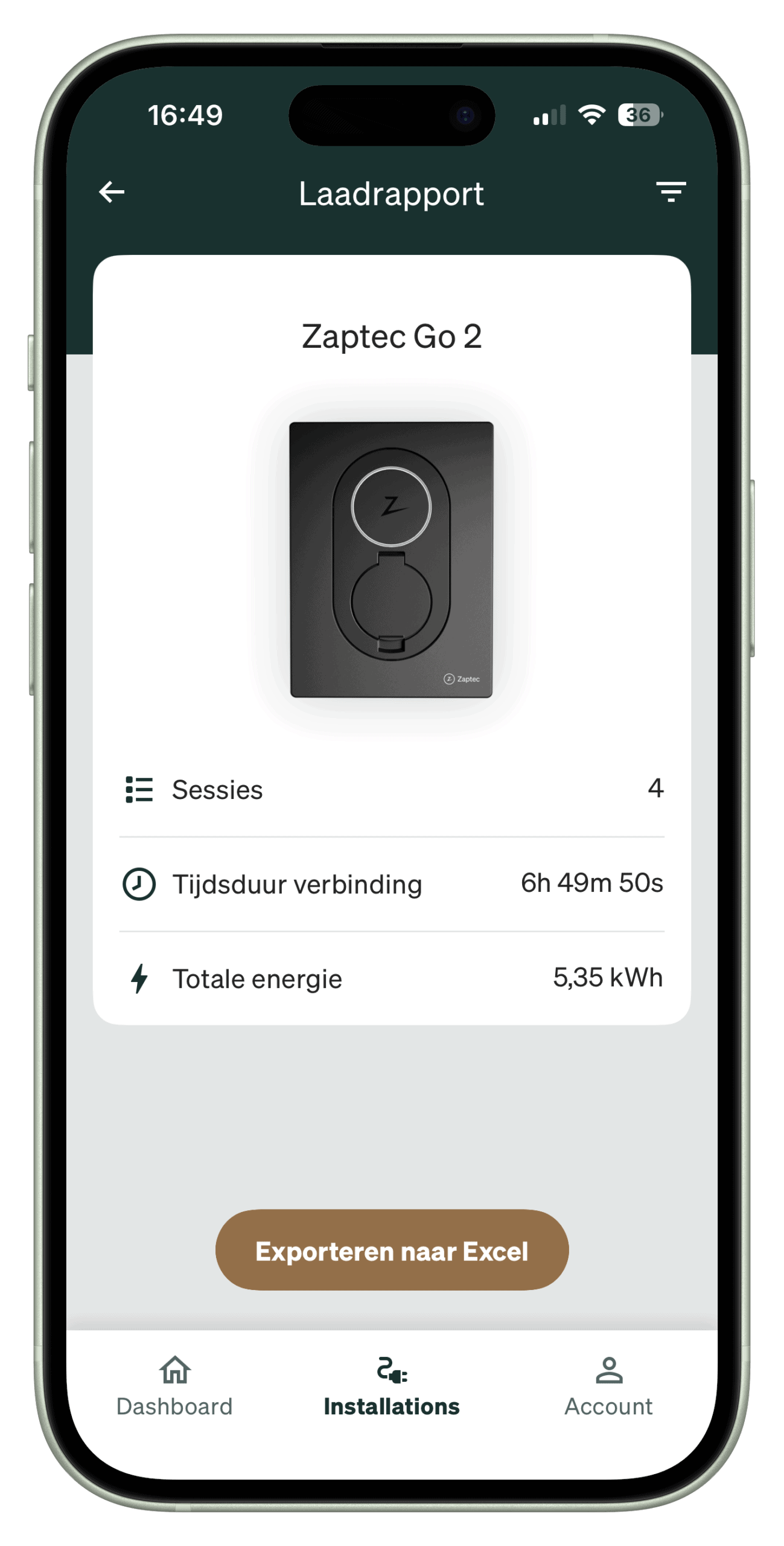Tap Exporteren naar Excel button
This screenshot has width=784, height=1546.
tap(392, 1251)
